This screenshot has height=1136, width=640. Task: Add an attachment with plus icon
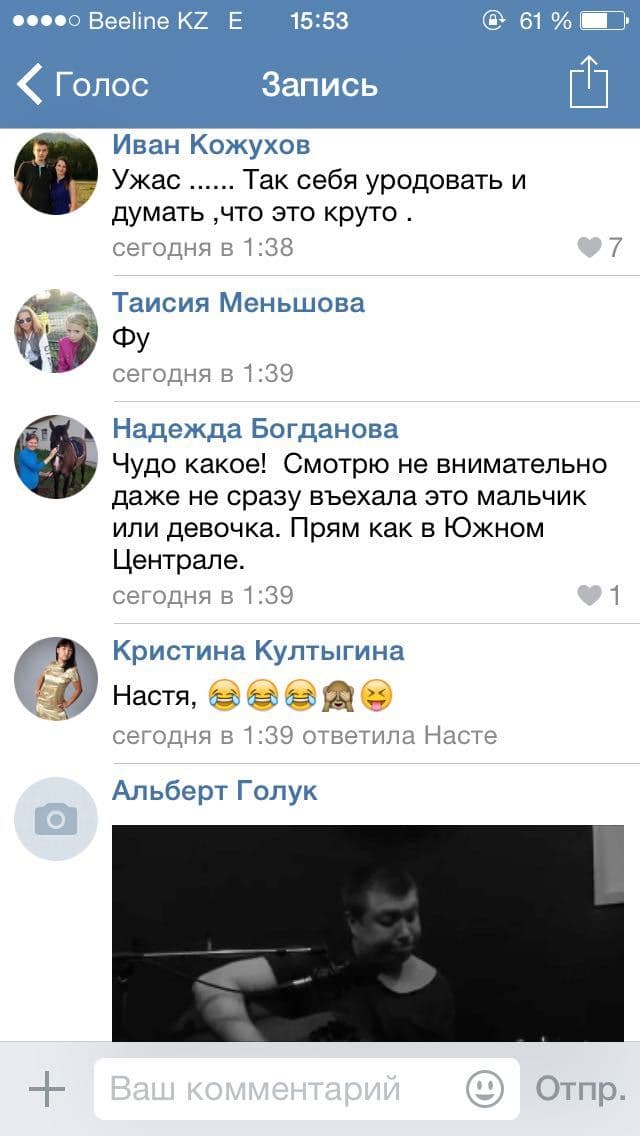point(47,1089)
